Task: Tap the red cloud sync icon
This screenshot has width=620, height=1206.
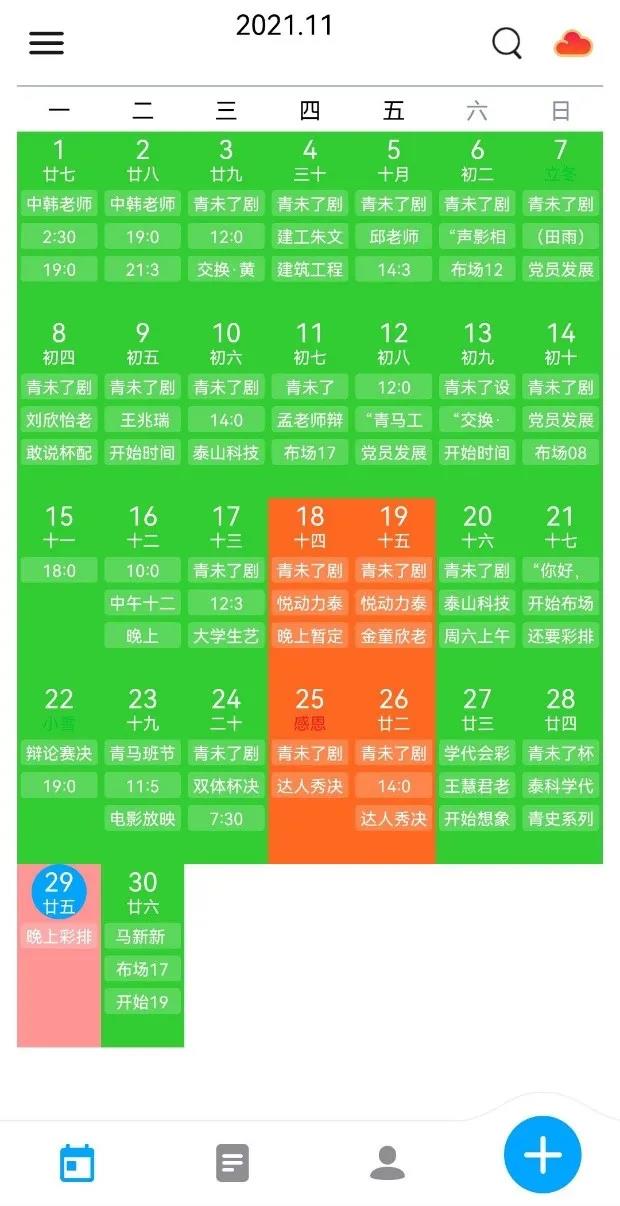Action: pyautogui.click(x=573, y=43)
